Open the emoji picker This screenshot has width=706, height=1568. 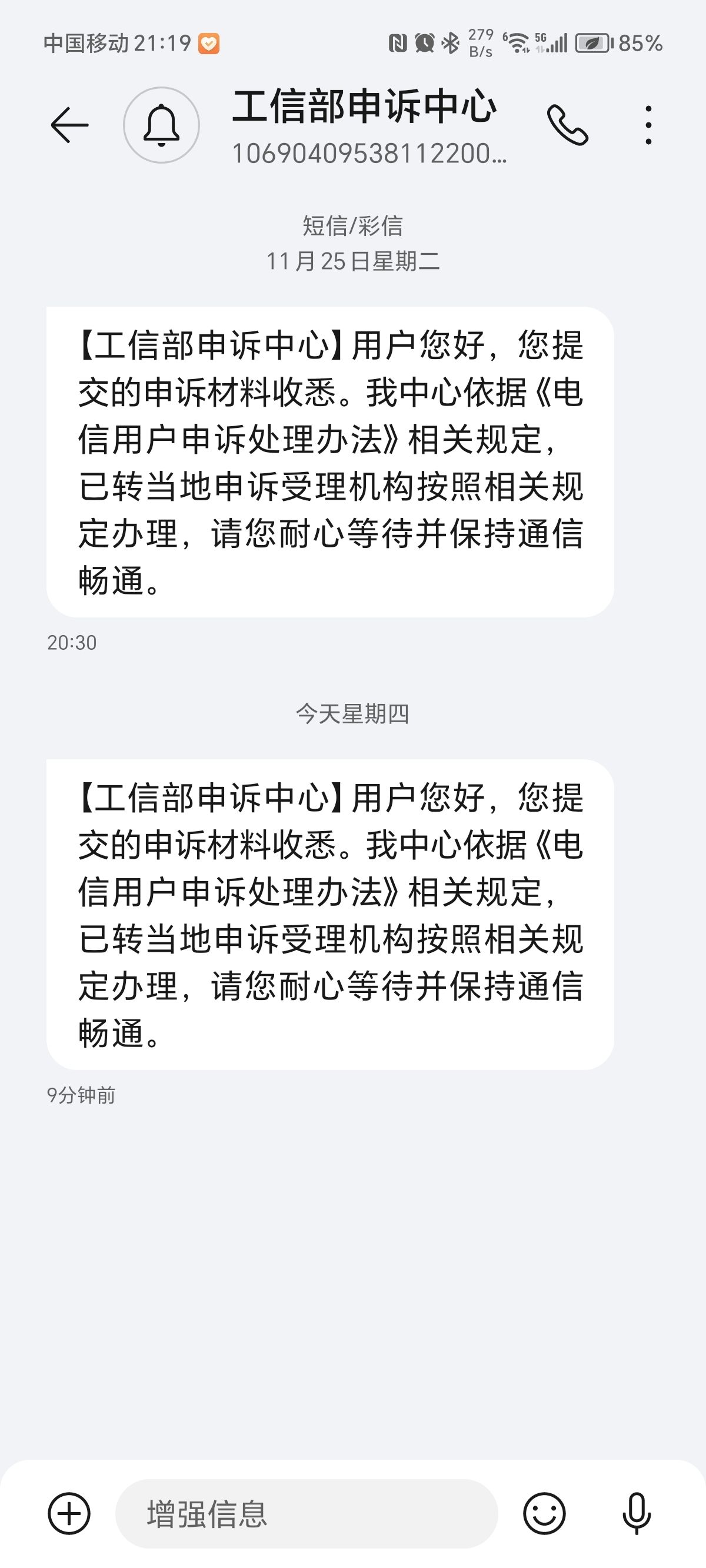pyautogui.click(x=544, y=1513)
